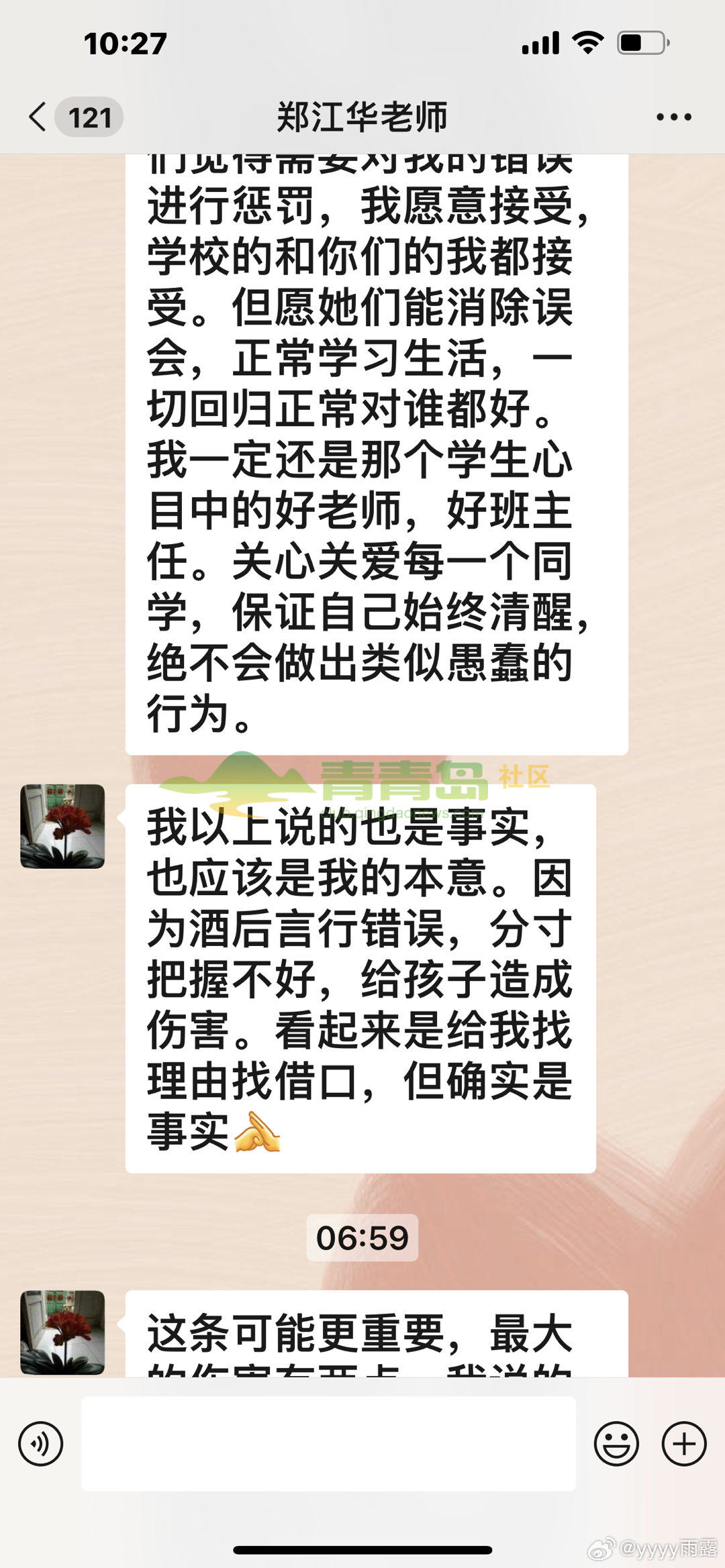This screenshot has width=725, height=1568.
Task: Open the emoji sticker panel
Action: pyautogui.click(x=616, y=1443)
